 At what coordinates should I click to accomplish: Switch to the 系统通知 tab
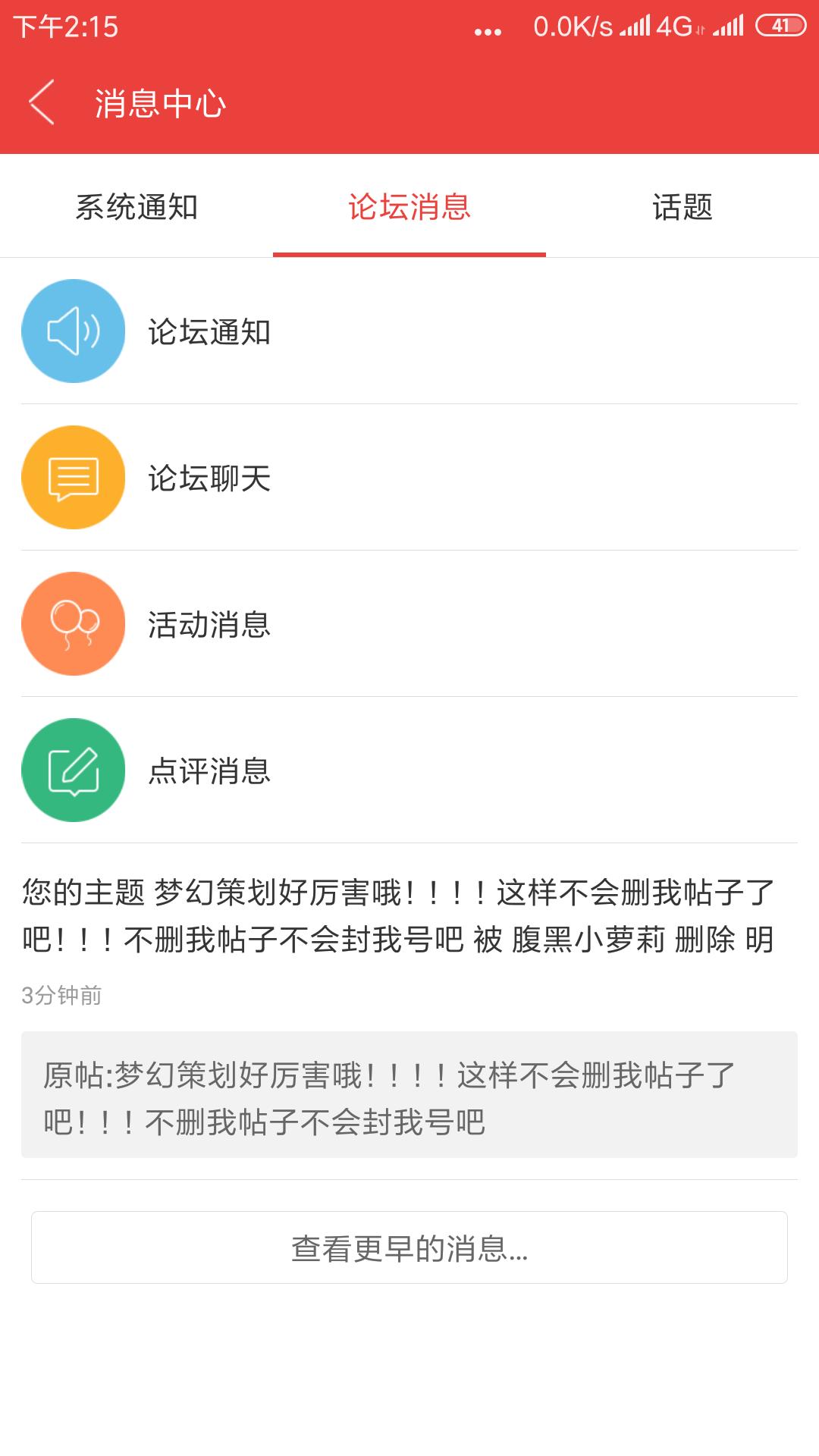[x=136, y=207]
